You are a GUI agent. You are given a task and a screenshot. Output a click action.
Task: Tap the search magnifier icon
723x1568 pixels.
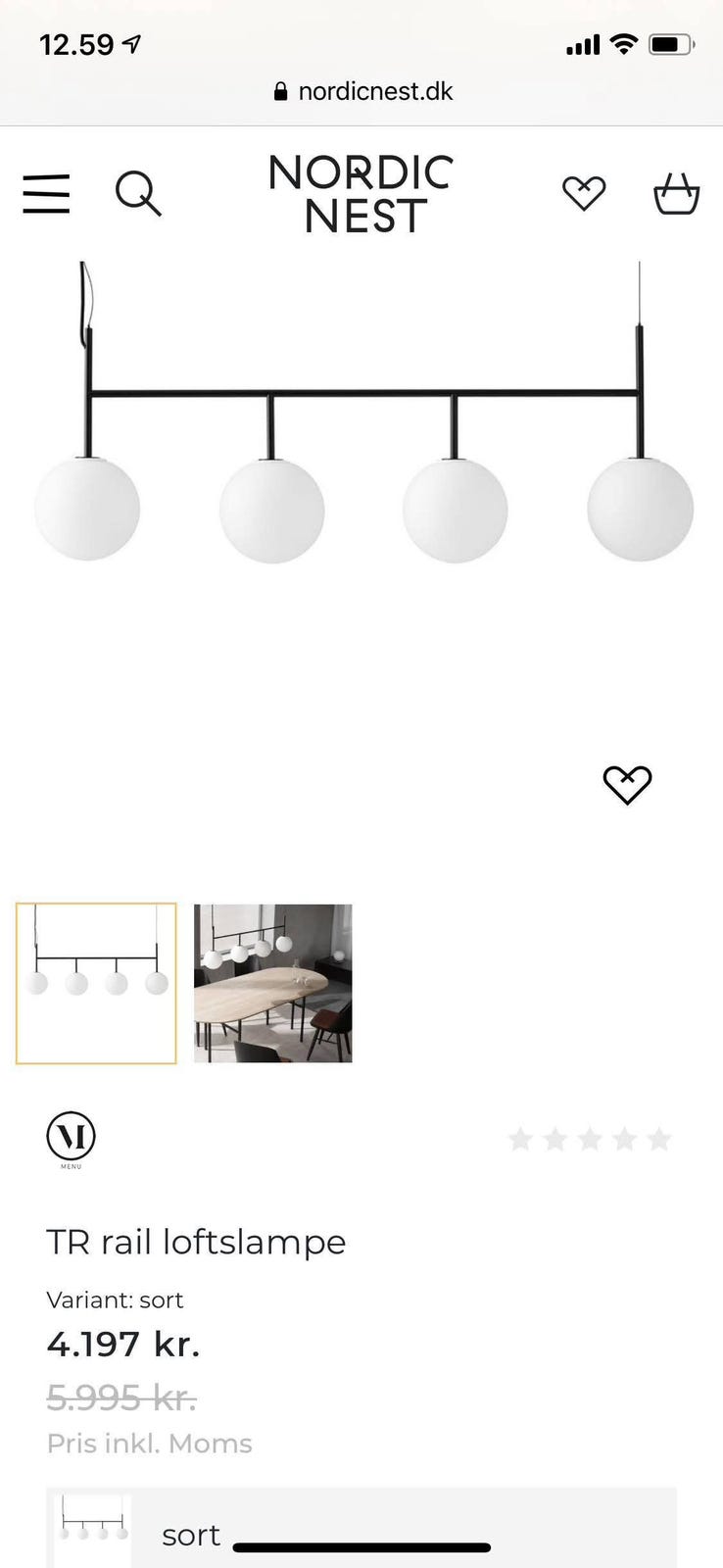tap(138, 193)
